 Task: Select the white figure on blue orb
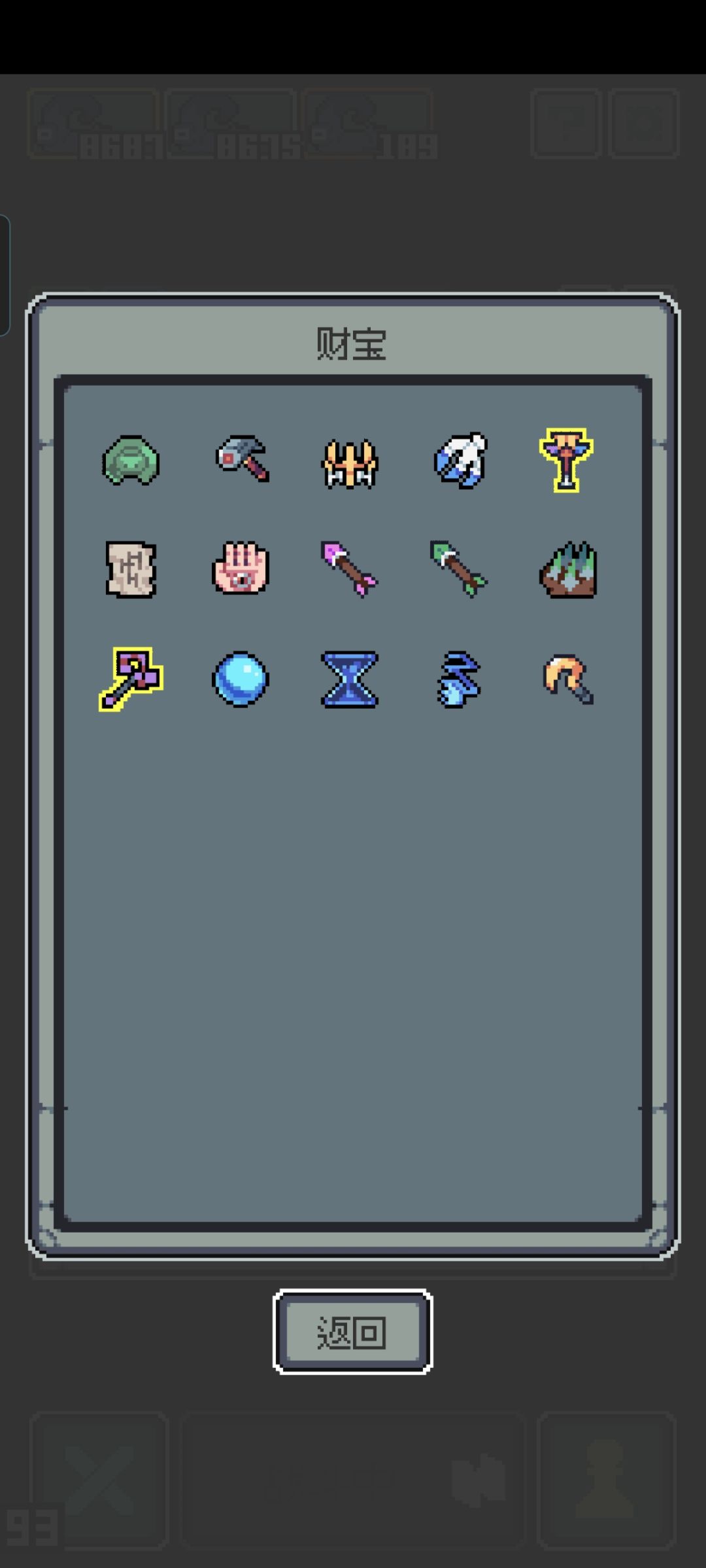461,460
